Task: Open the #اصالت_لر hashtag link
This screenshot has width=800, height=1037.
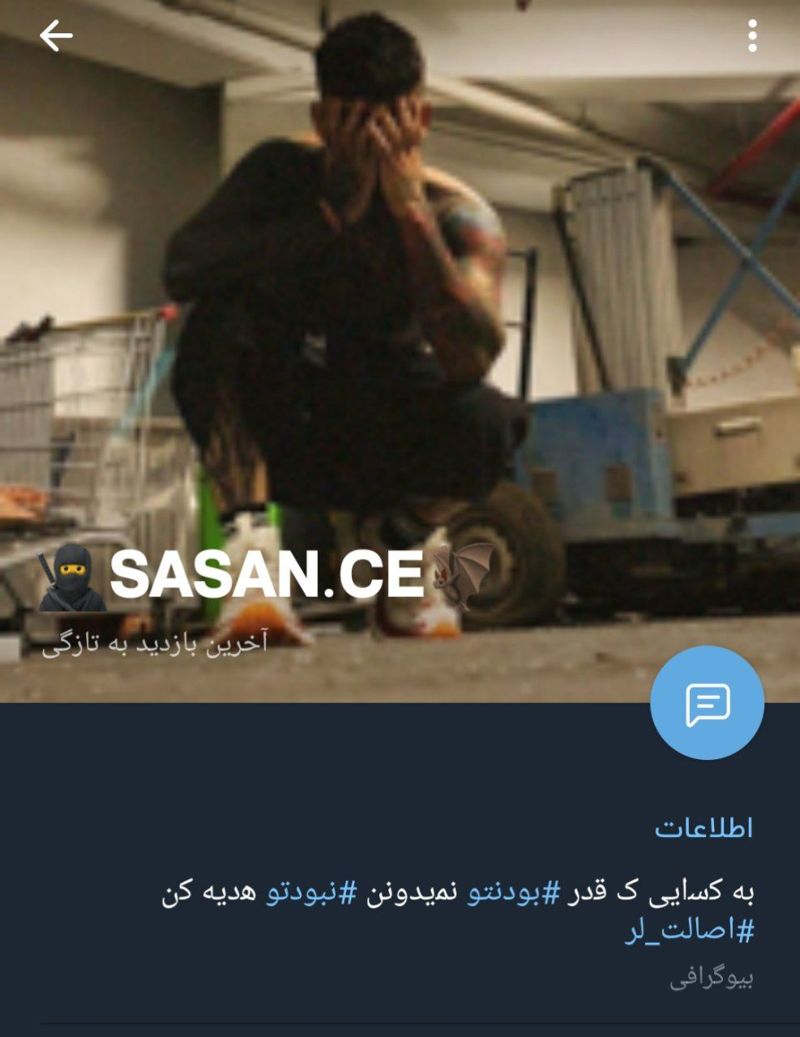Action: pyautogui.click(x=689, y=932)
